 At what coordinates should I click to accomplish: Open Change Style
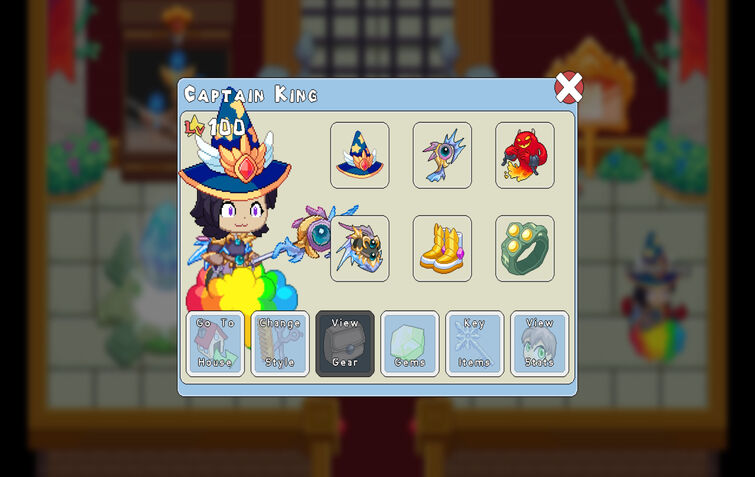point(280,343)
